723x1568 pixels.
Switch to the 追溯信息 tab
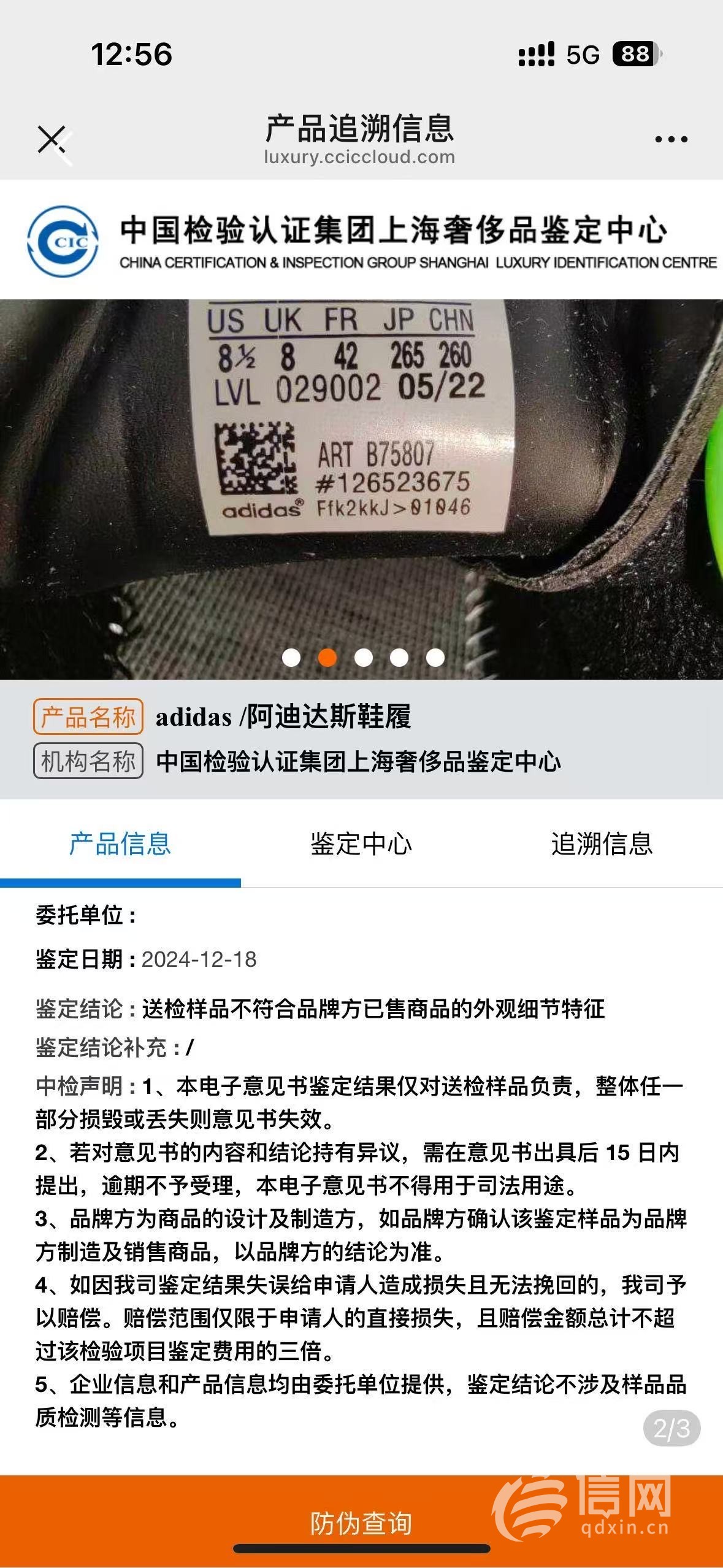[x=602, y=844]
